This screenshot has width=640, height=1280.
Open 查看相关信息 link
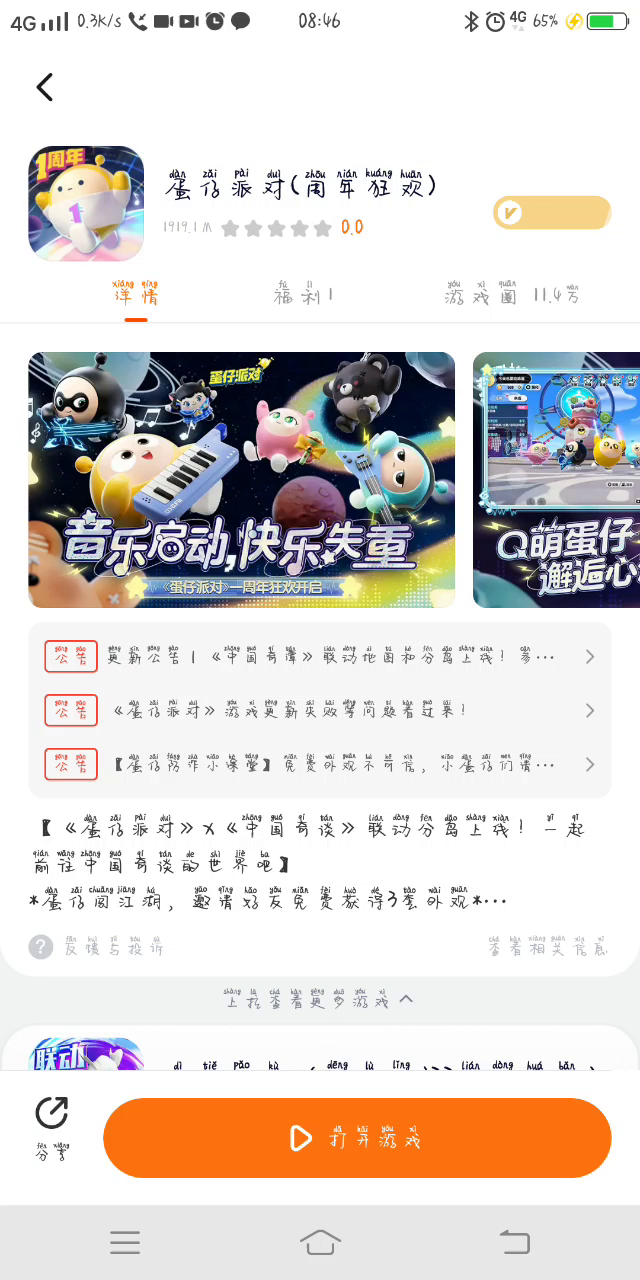pos(547,946)
